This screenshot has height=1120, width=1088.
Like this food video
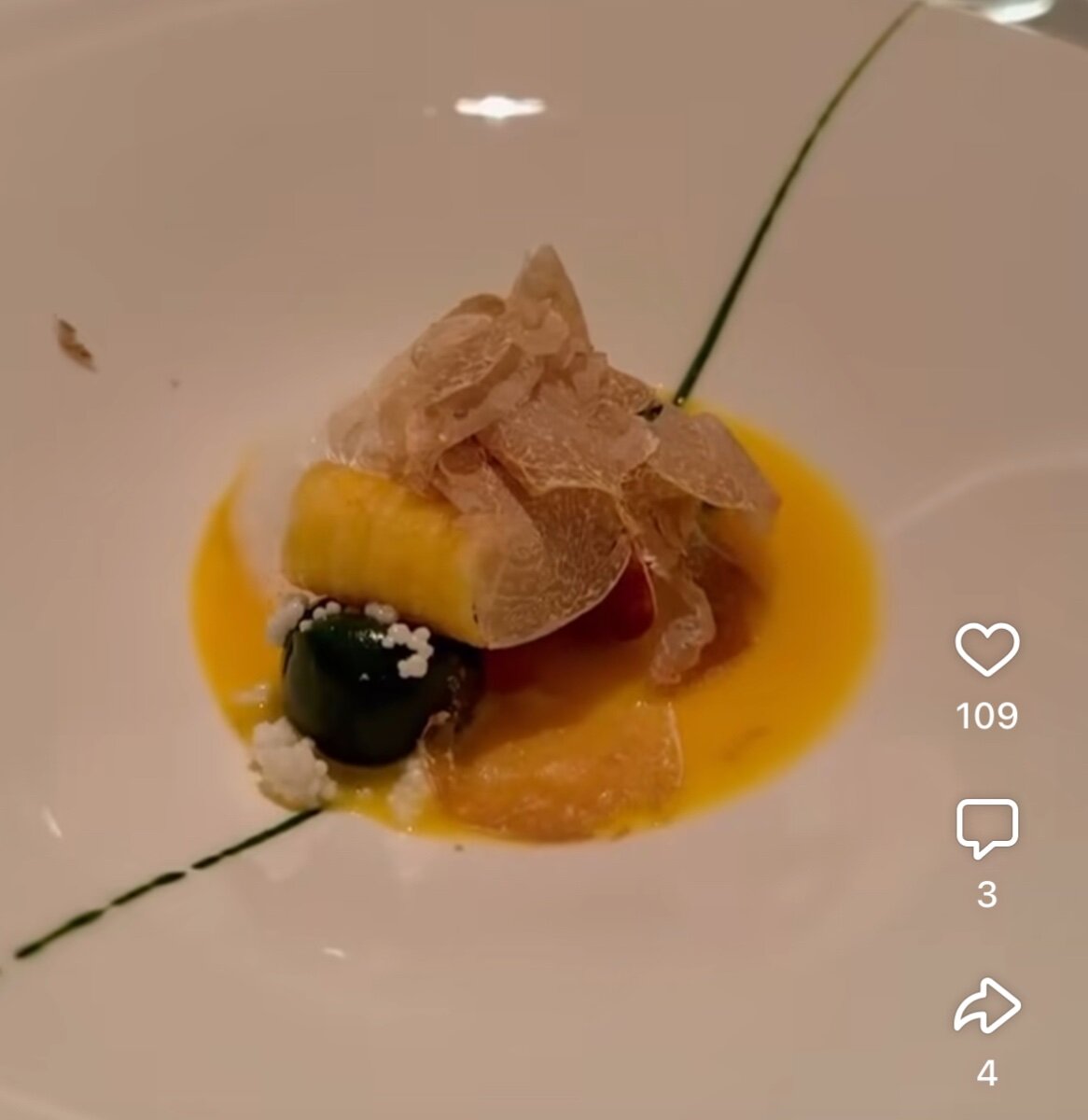click(x=986, y=650)
